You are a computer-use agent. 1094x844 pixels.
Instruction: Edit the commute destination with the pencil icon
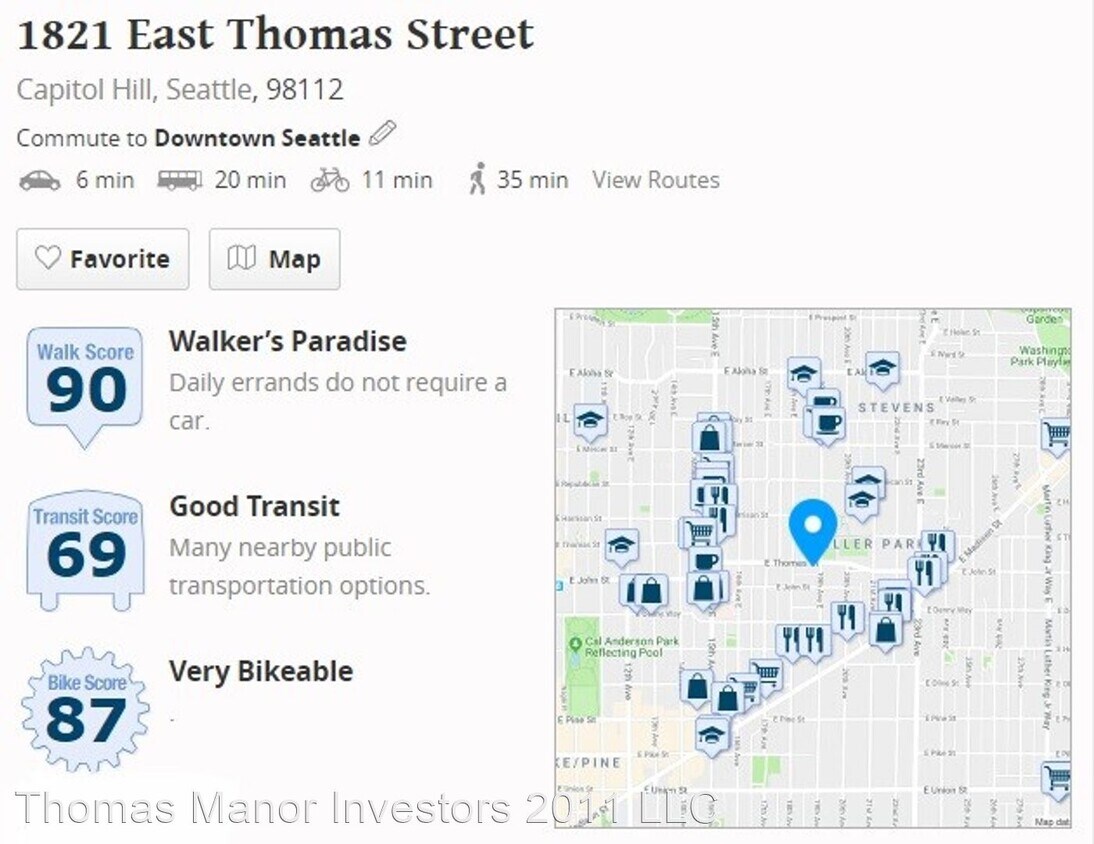tap(382, 134)
